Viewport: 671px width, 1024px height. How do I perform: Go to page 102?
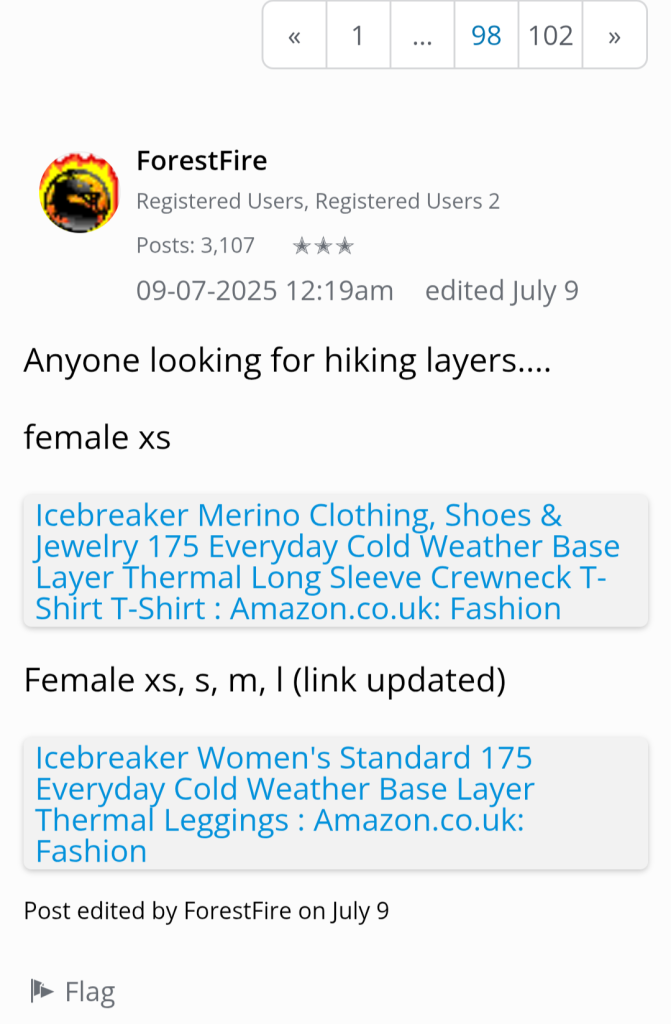(x=550, y=36)
